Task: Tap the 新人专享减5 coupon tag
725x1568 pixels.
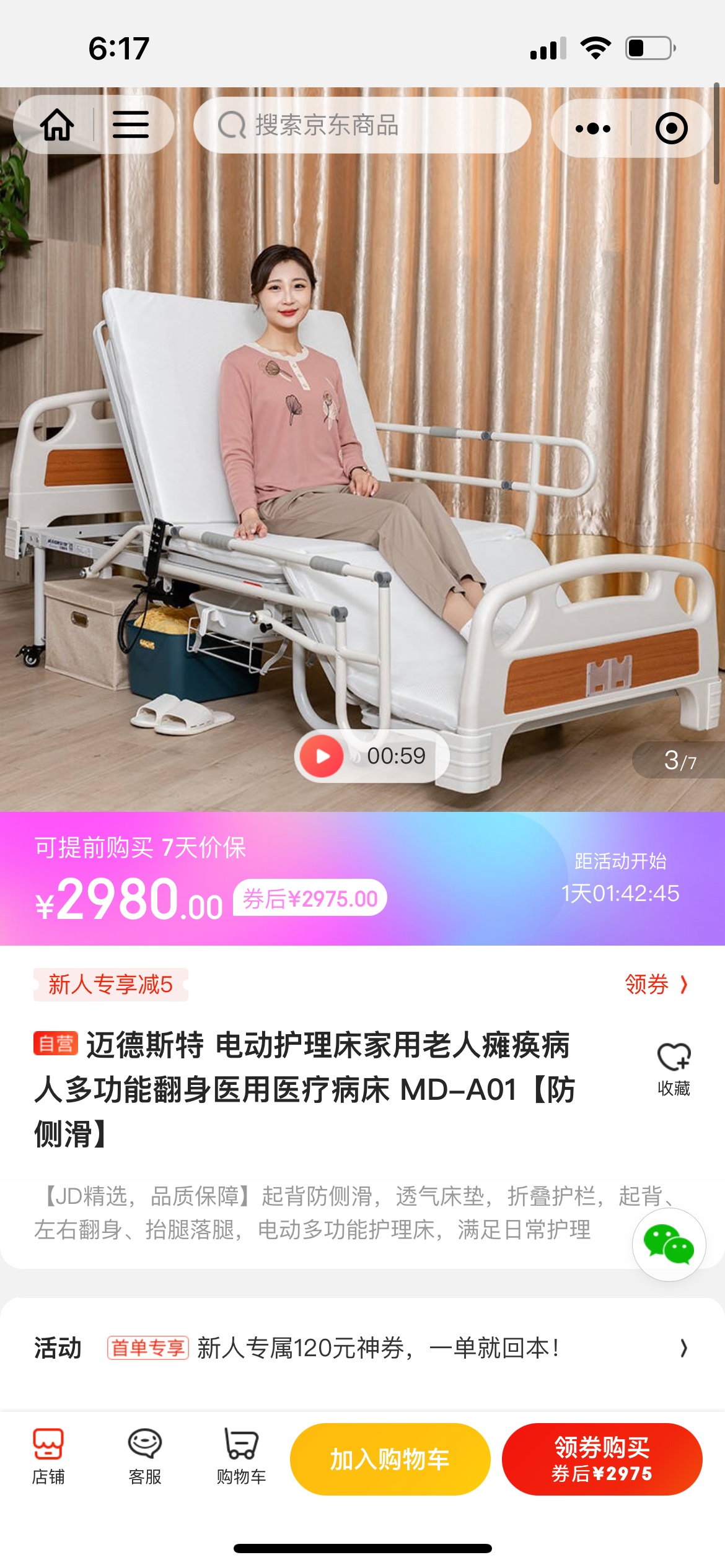Action: (111, 984)
